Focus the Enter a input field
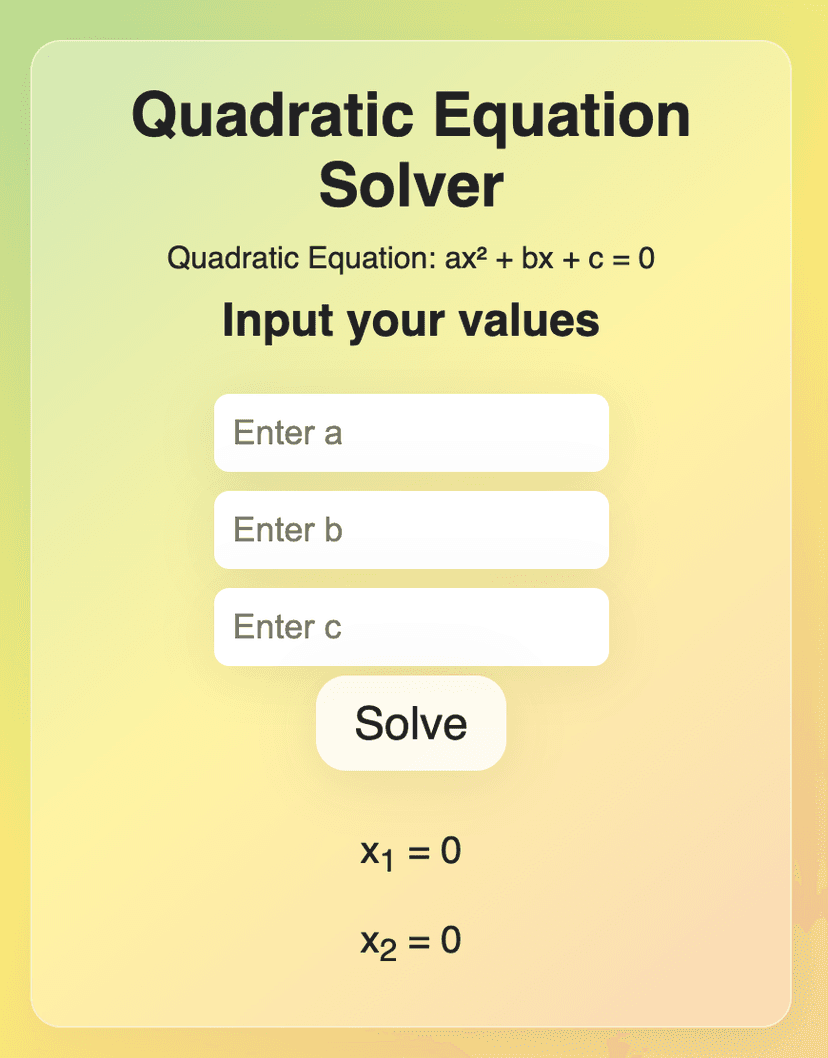Image resolution: width=828 pixels, height=1058 pixels. click(x=411, y=433)
